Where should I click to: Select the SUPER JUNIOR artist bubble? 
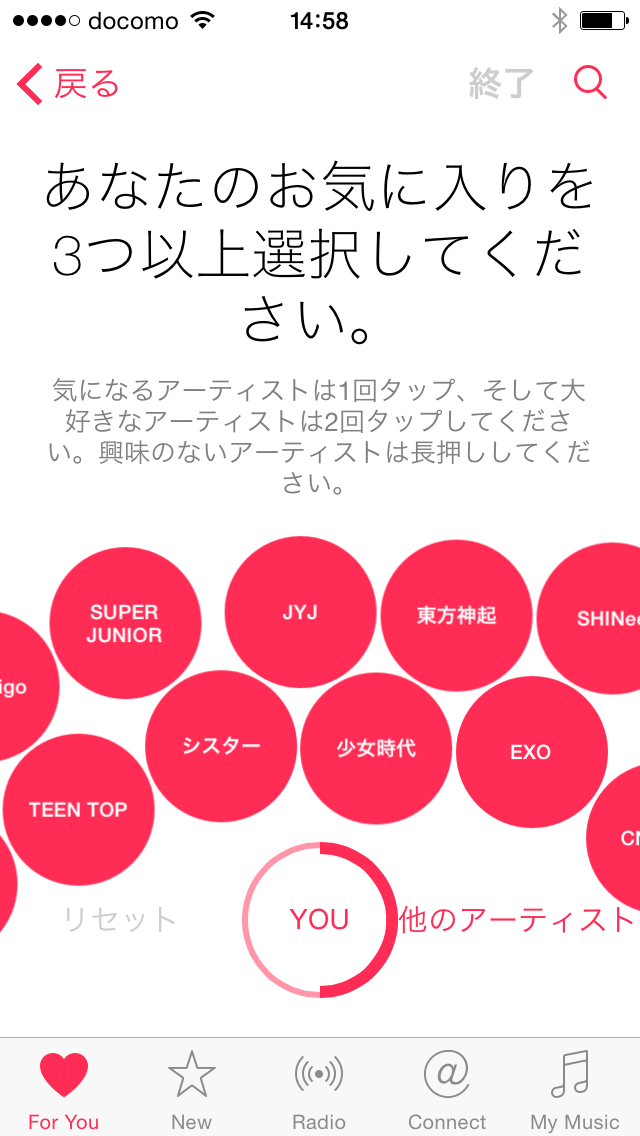point(125,623)
